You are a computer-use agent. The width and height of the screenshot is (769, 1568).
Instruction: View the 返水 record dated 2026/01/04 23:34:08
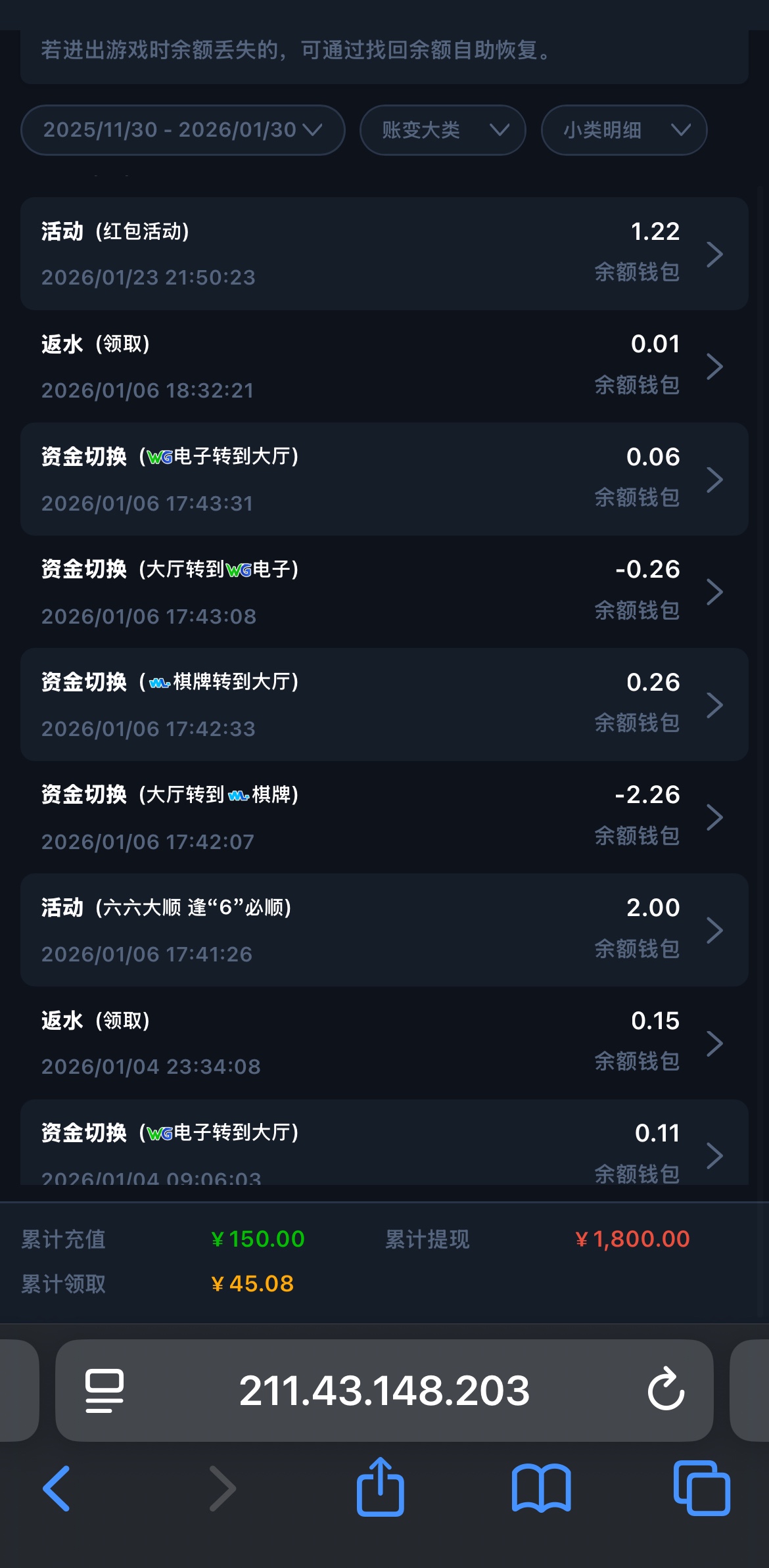(x=384, y=1043)
